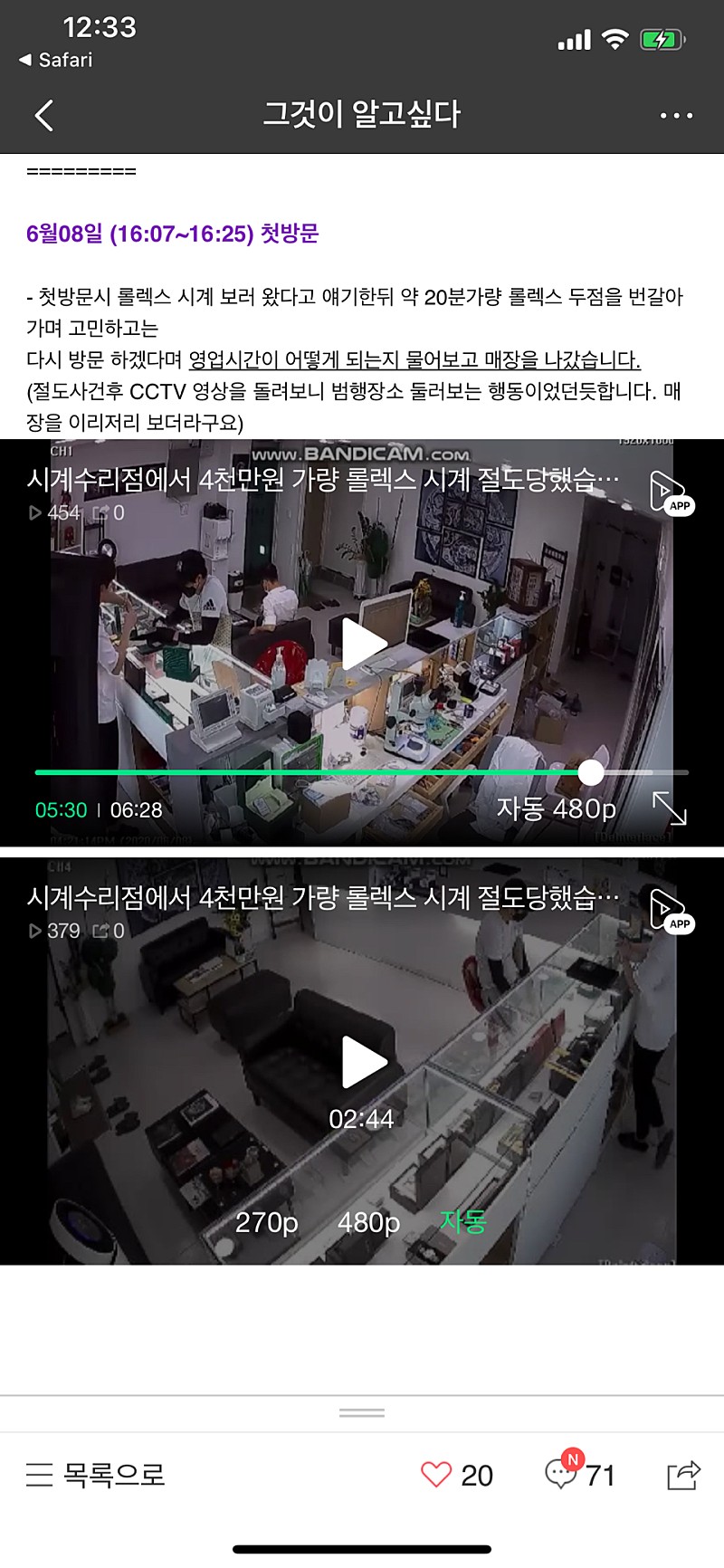
Task: Return to the list via 목록으로
Action: [95, 1475]
